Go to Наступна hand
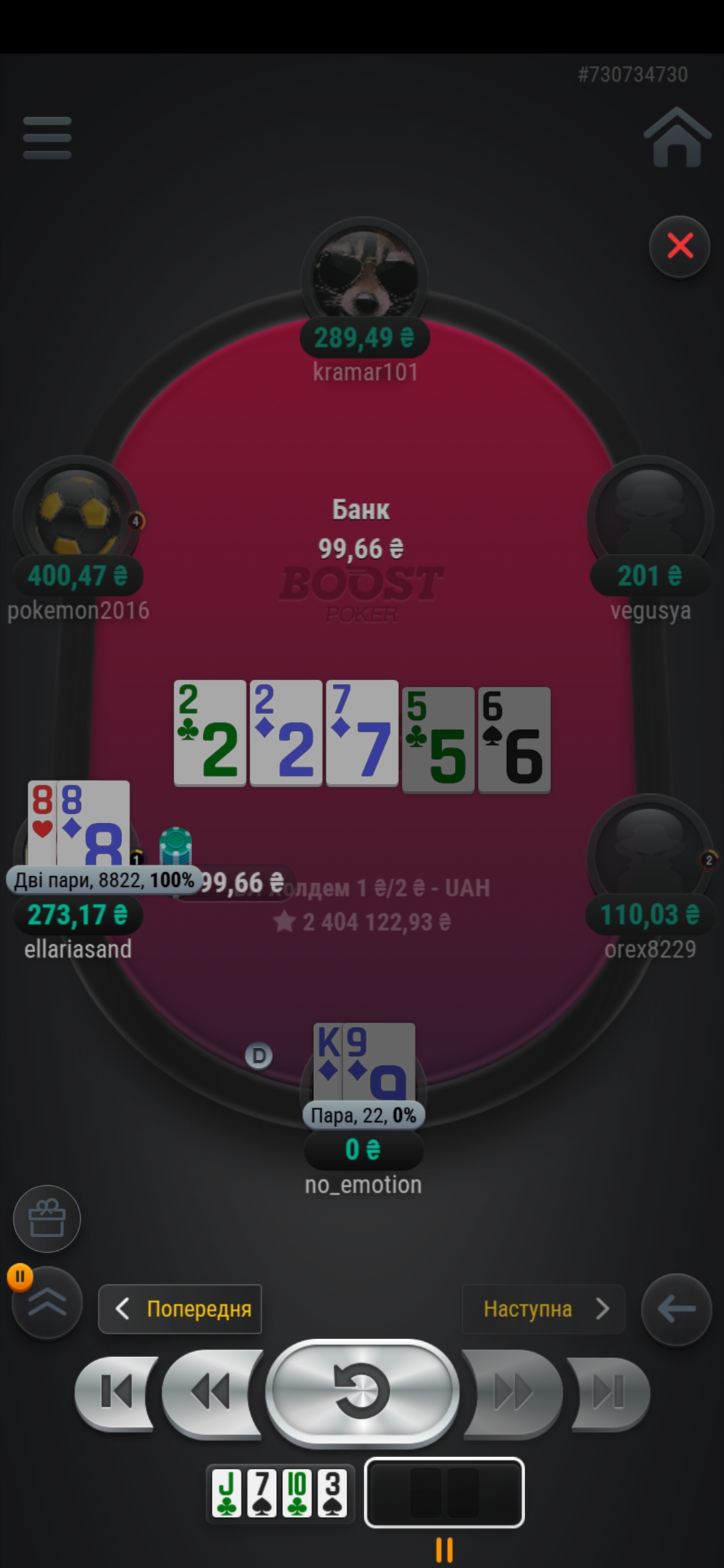This screenshot has height=1568, width=724. click(544, 1309)
